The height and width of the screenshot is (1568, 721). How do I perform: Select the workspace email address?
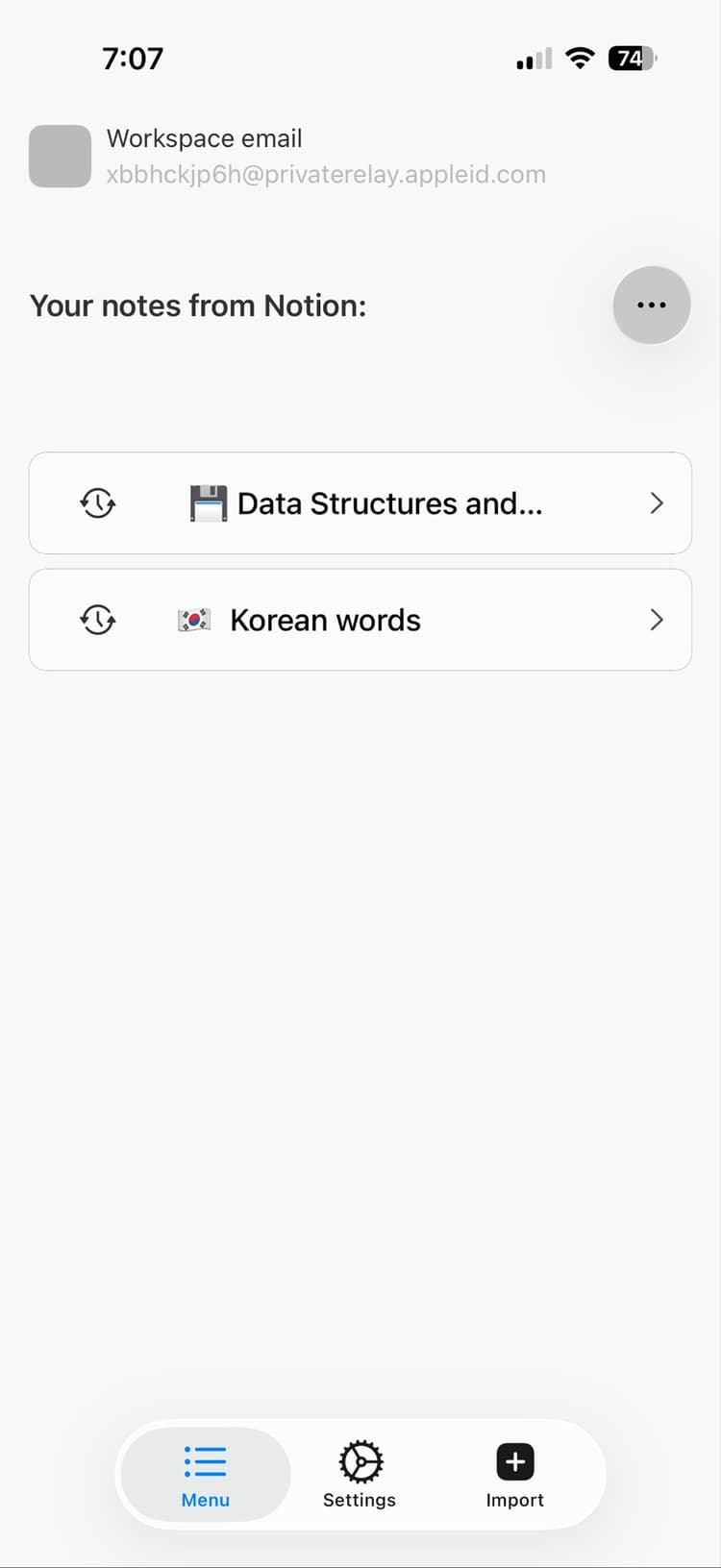(x=327, y=174)
